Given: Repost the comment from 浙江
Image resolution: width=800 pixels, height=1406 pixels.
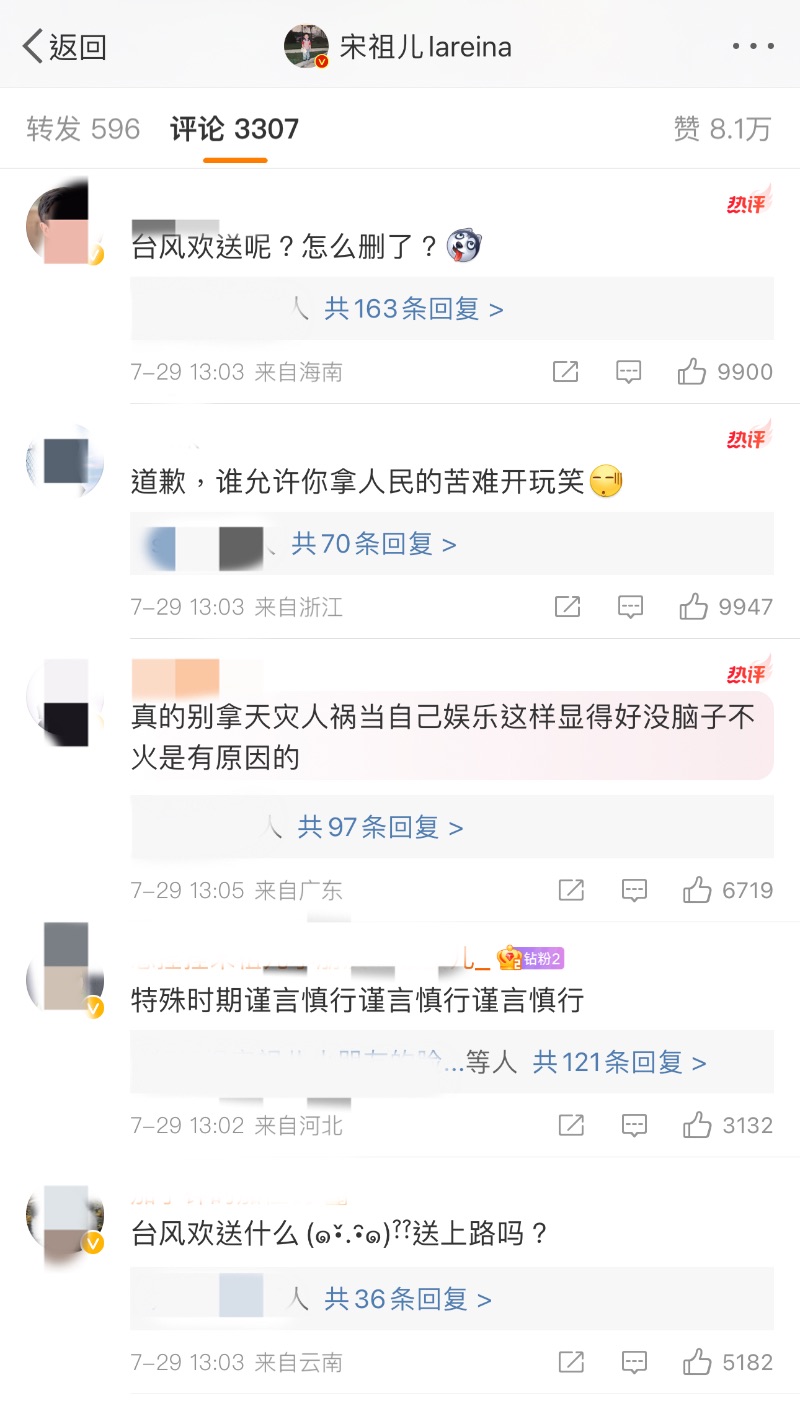Looking at the screenshot, I should (567, 607).
